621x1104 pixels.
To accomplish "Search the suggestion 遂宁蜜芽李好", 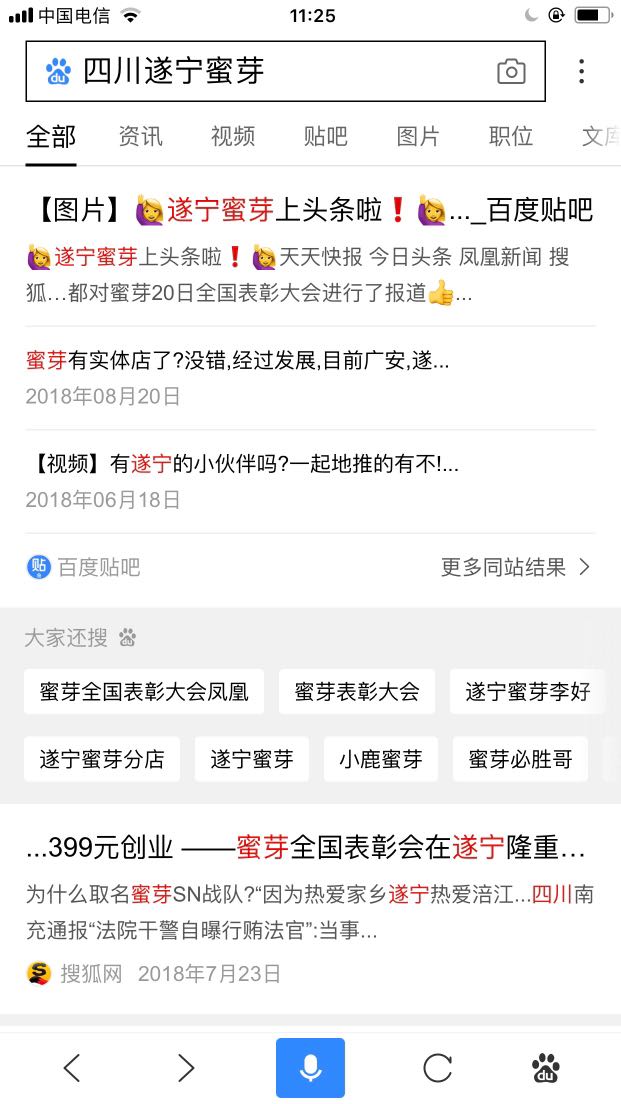I will [x=527, y=691].
